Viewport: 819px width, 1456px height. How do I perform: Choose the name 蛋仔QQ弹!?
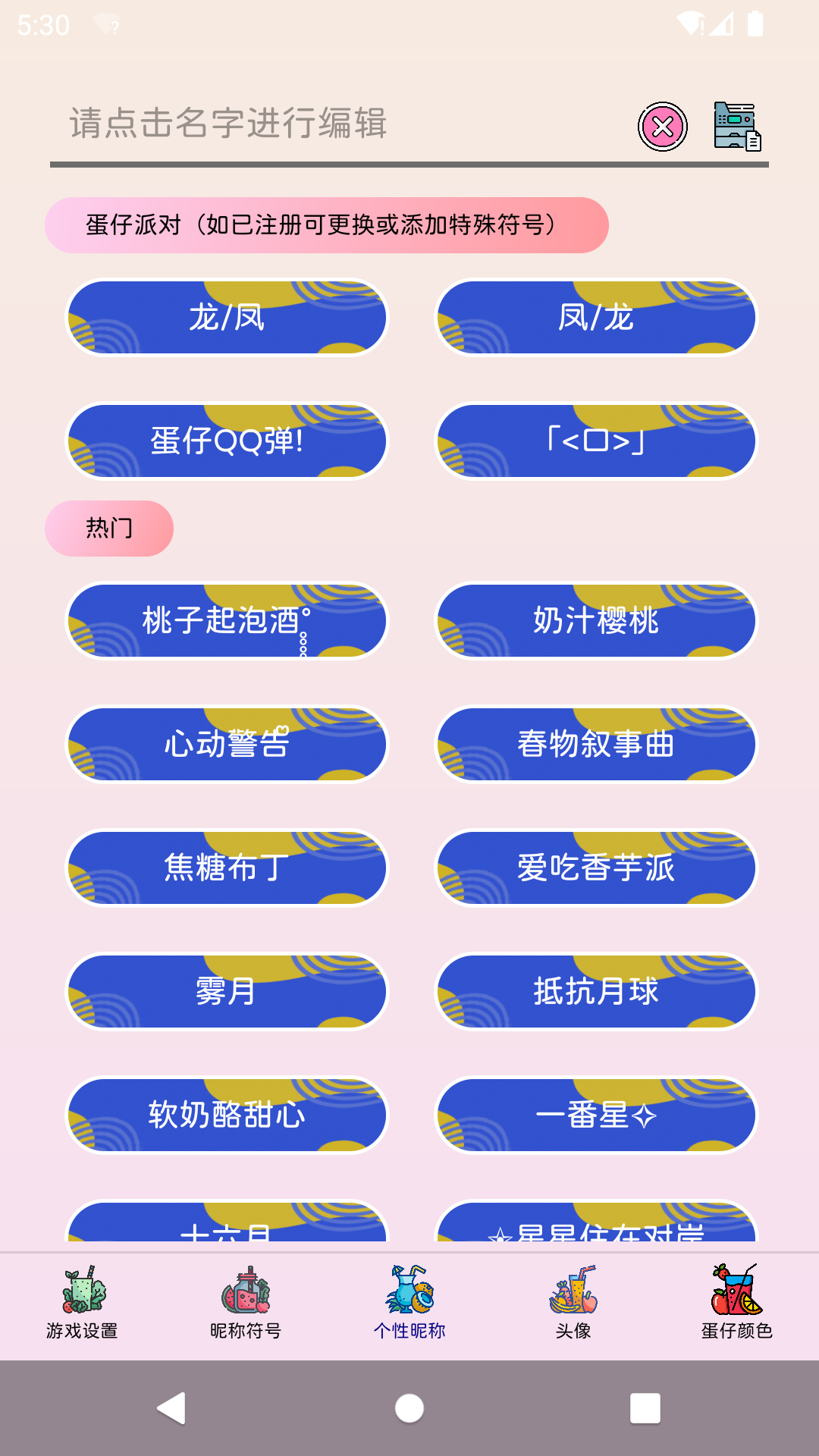click(x=227, y=441)
